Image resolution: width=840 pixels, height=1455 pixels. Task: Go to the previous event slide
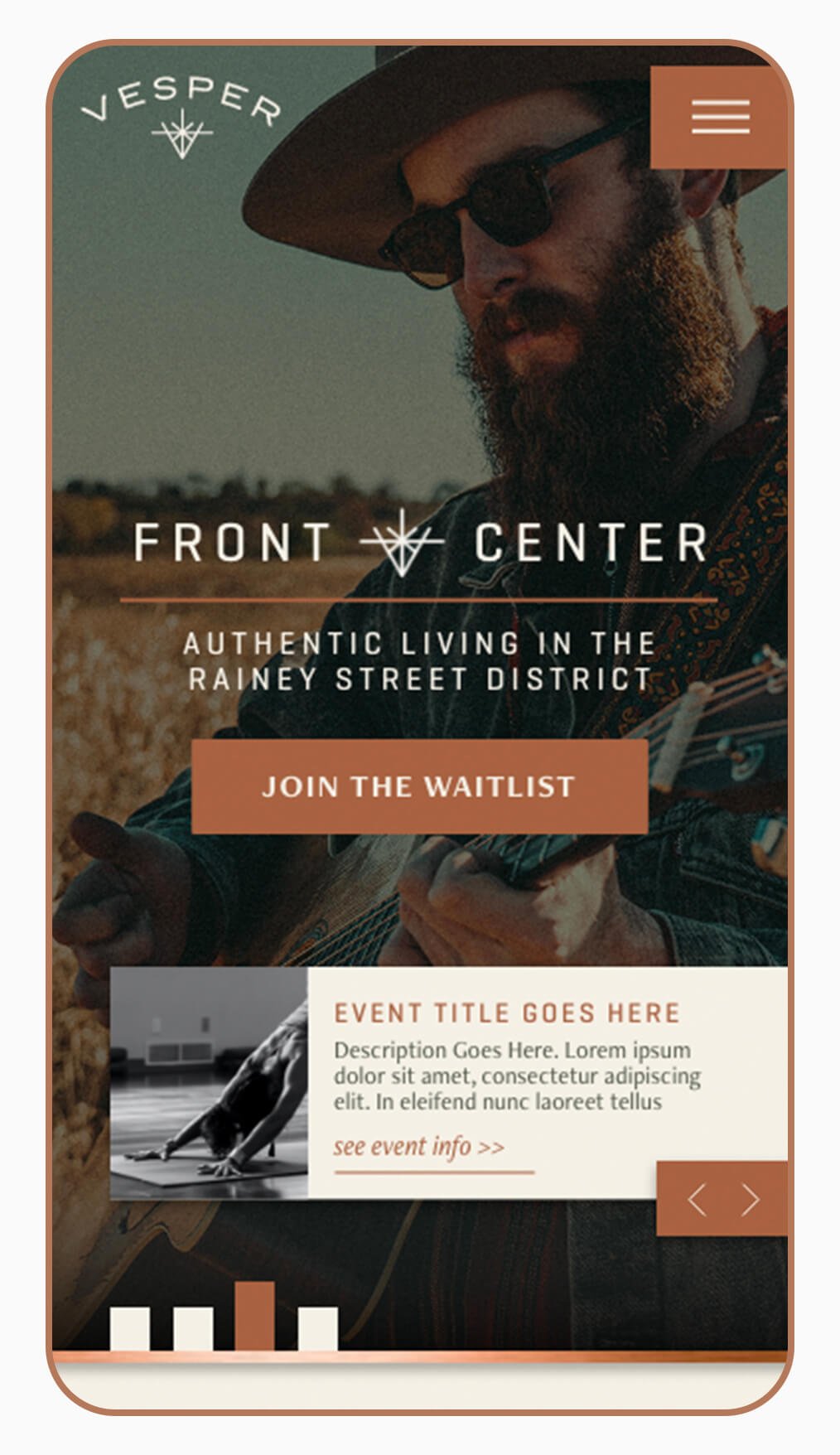tap(698, 1199)
